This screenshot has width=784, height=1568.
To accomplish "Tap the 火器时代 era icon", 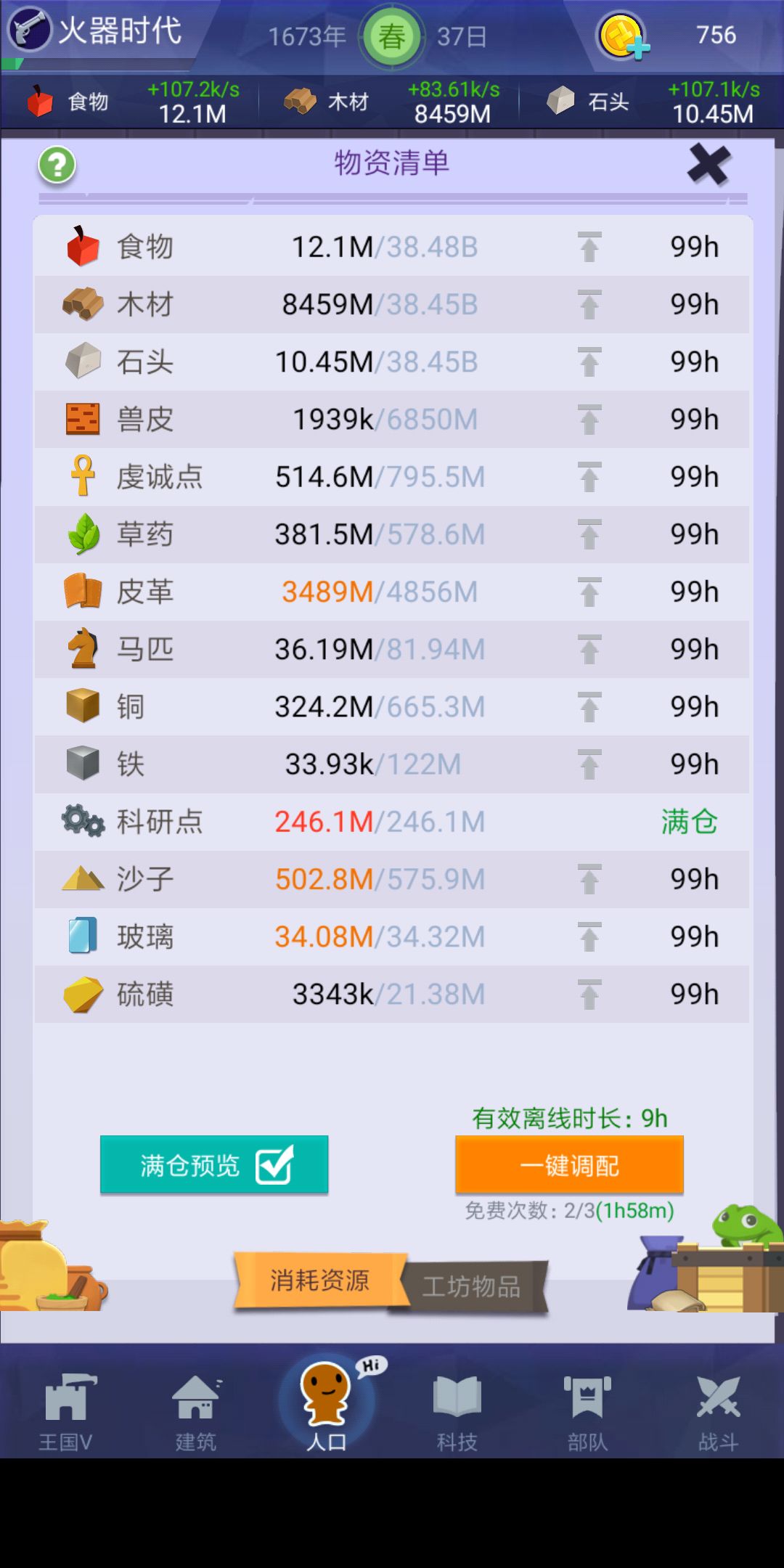I will pos(29,29).
